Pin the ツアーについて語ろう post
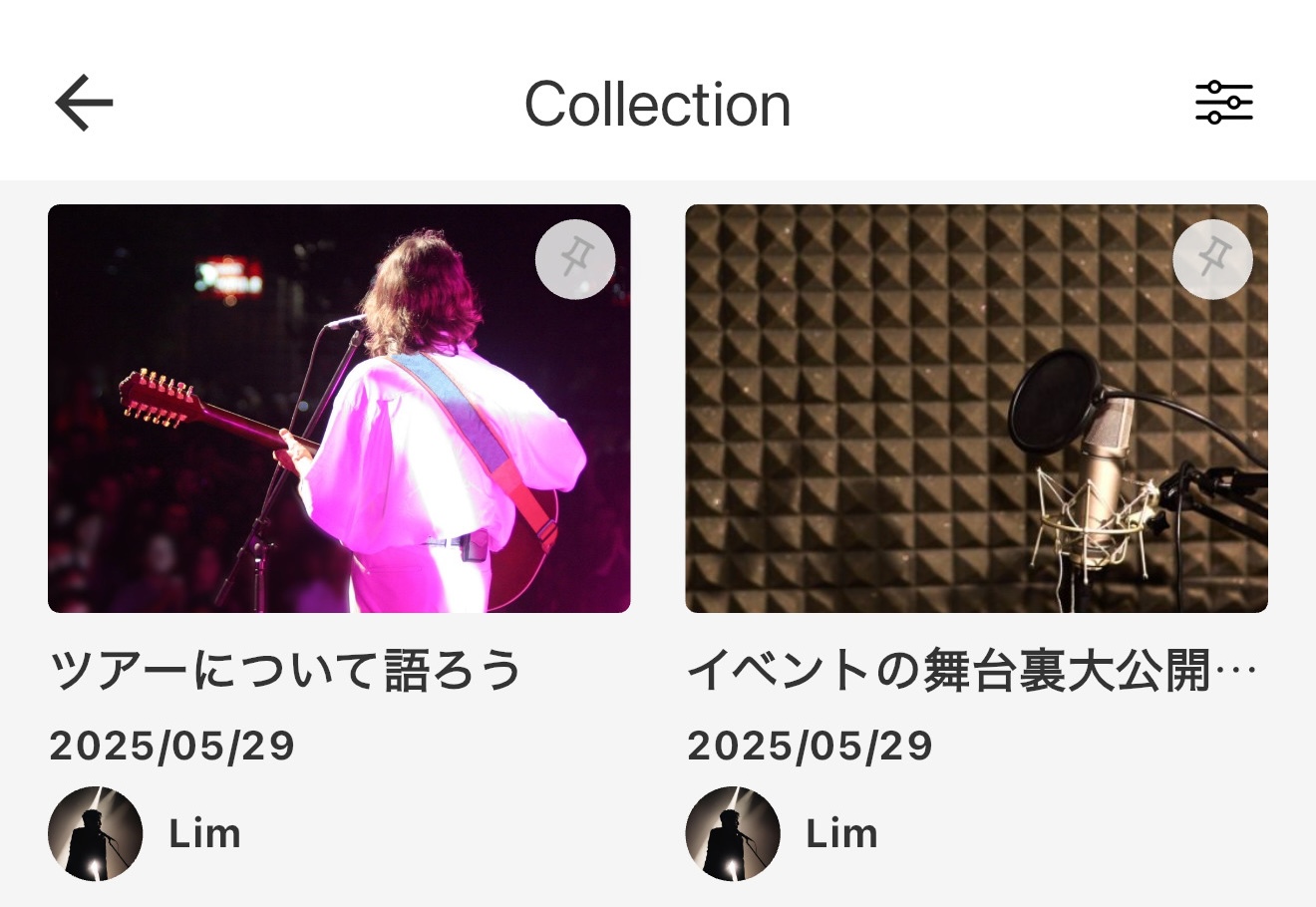This screenshot has width=1316, height=907. (x=574, y=259)
